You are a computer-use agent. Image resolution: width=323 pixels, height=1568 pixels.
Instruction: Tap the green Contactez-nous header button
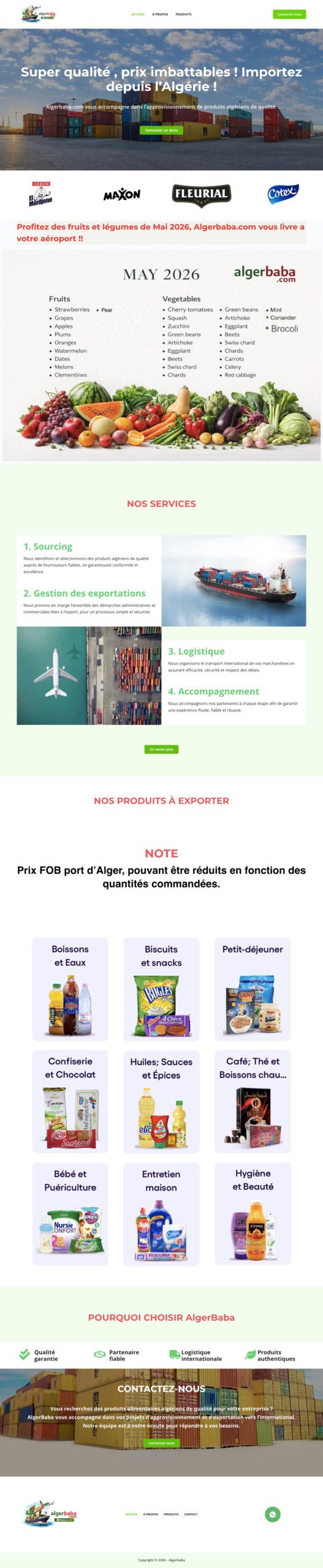pyautogui.click(x=289, y=14)
